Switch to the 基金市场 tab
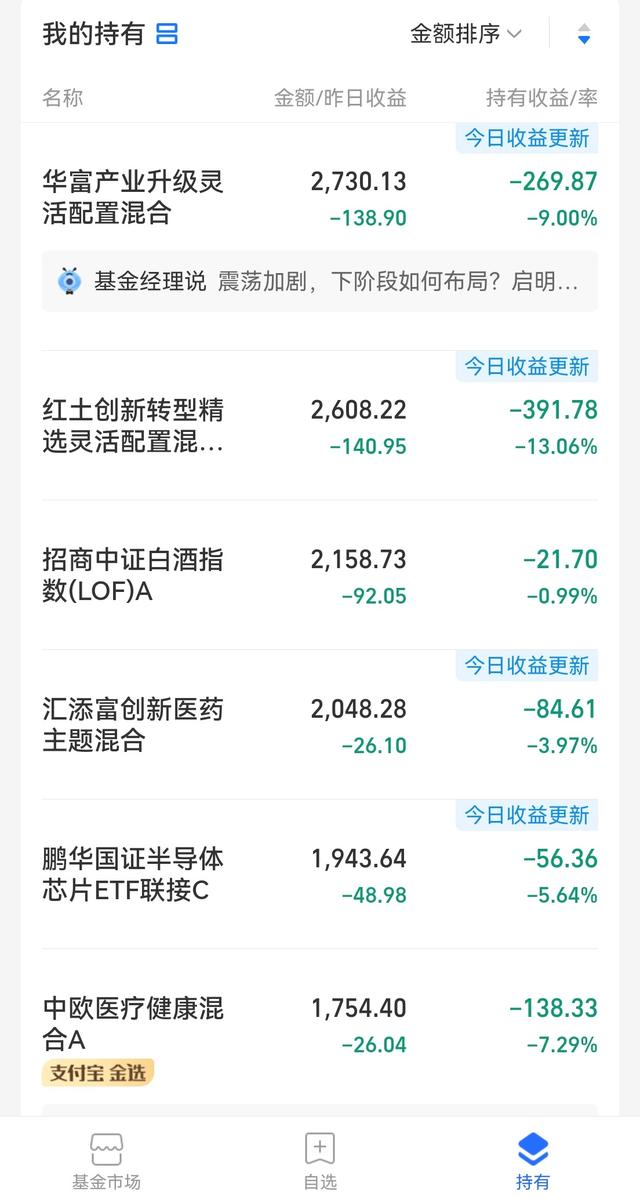This screenshot has height=1203, width=640. pyautogui.click(x=106, y=1161)
